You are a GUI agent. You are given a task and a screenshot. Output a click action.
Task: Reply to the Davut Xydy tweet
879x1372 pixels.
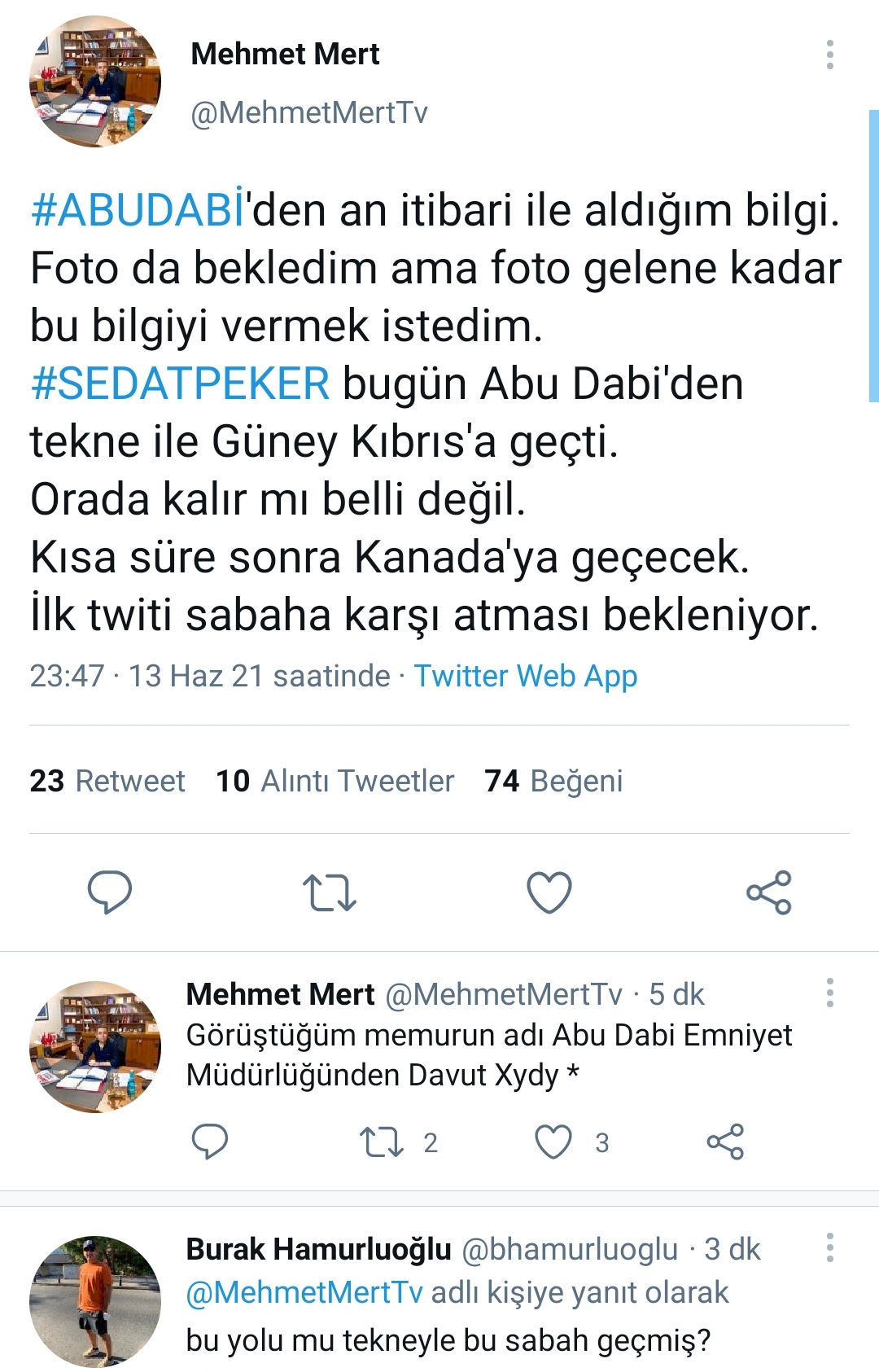click(209, 1142)
